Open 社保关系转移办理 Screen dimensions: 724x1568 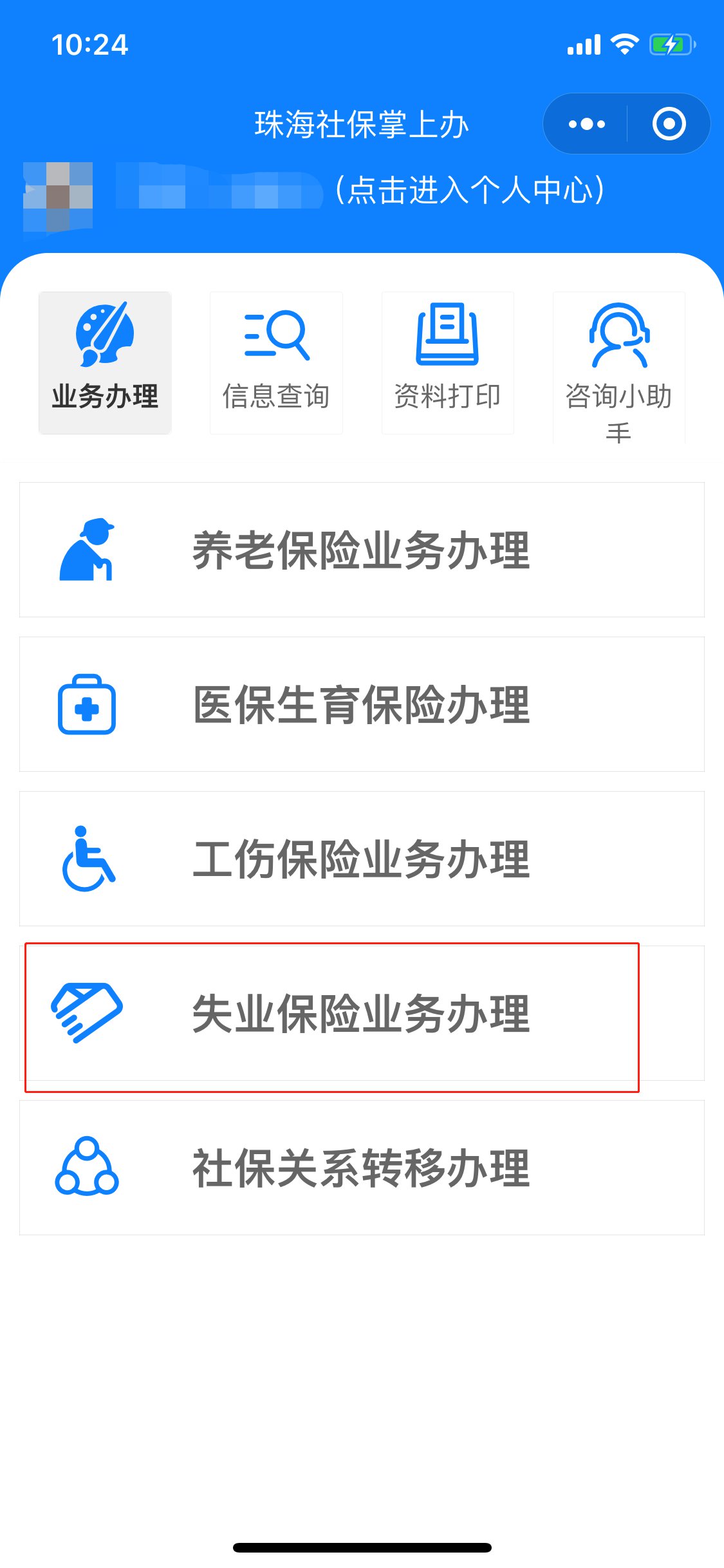pos(361,1168)
